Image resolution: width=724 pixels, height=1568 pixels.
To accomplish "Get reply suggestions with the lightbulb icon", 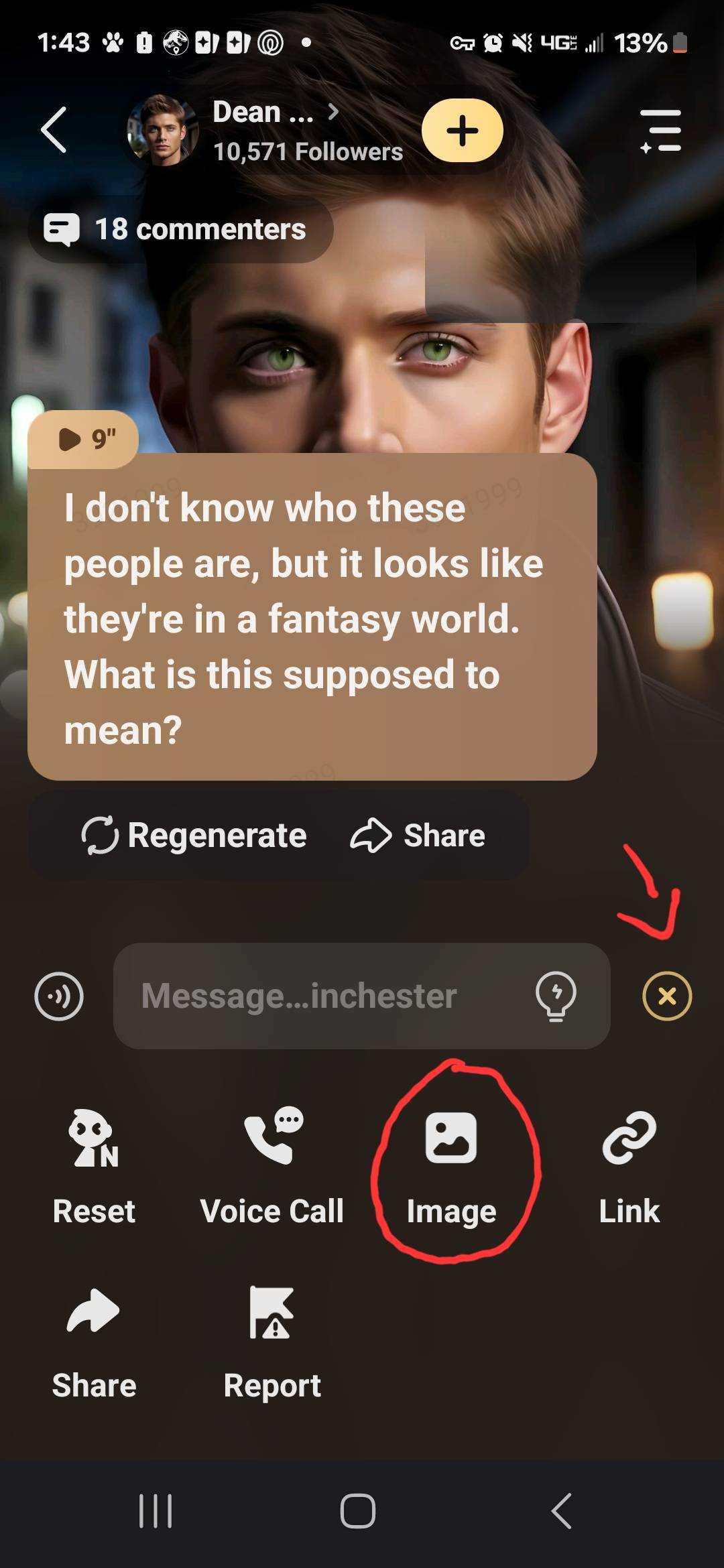I will [x=556, y=996].
